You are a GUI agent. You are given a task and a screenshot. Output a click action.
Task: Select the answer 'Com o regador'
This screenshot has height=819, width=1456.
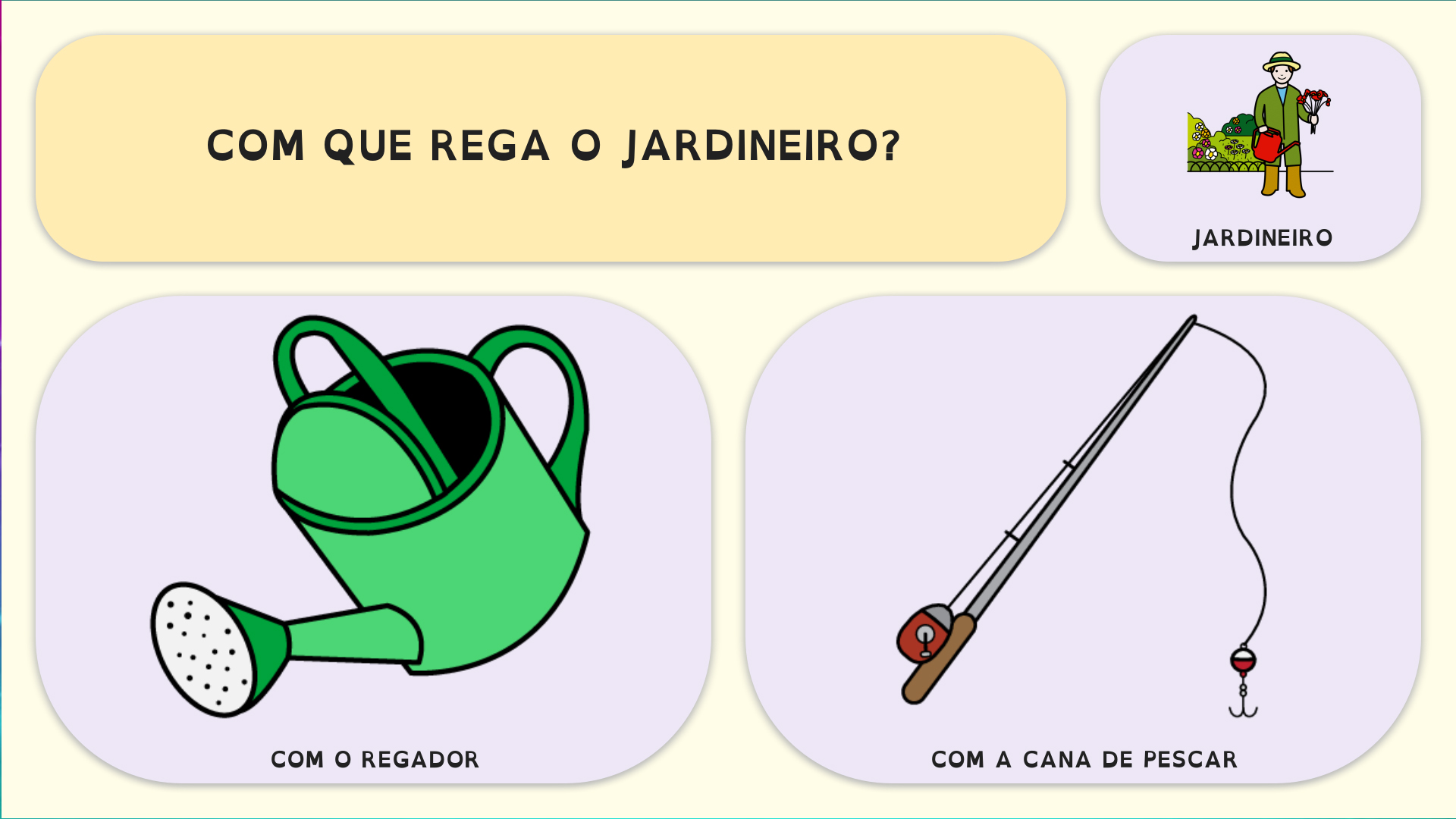click(x=373, y=538)
